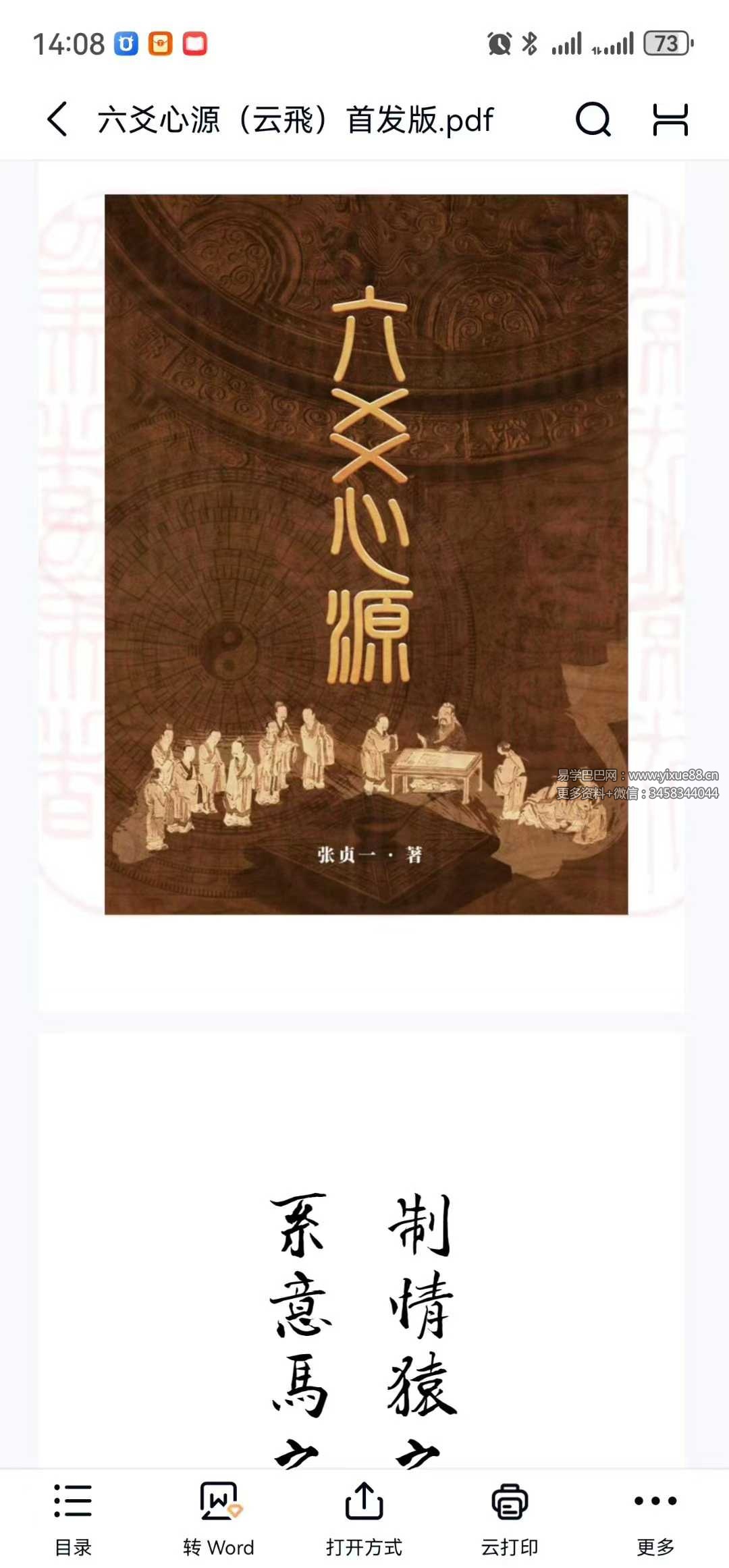729x1568 pixels.
Task: Tap the fit-width icon in the top bar
Action: 670,119
